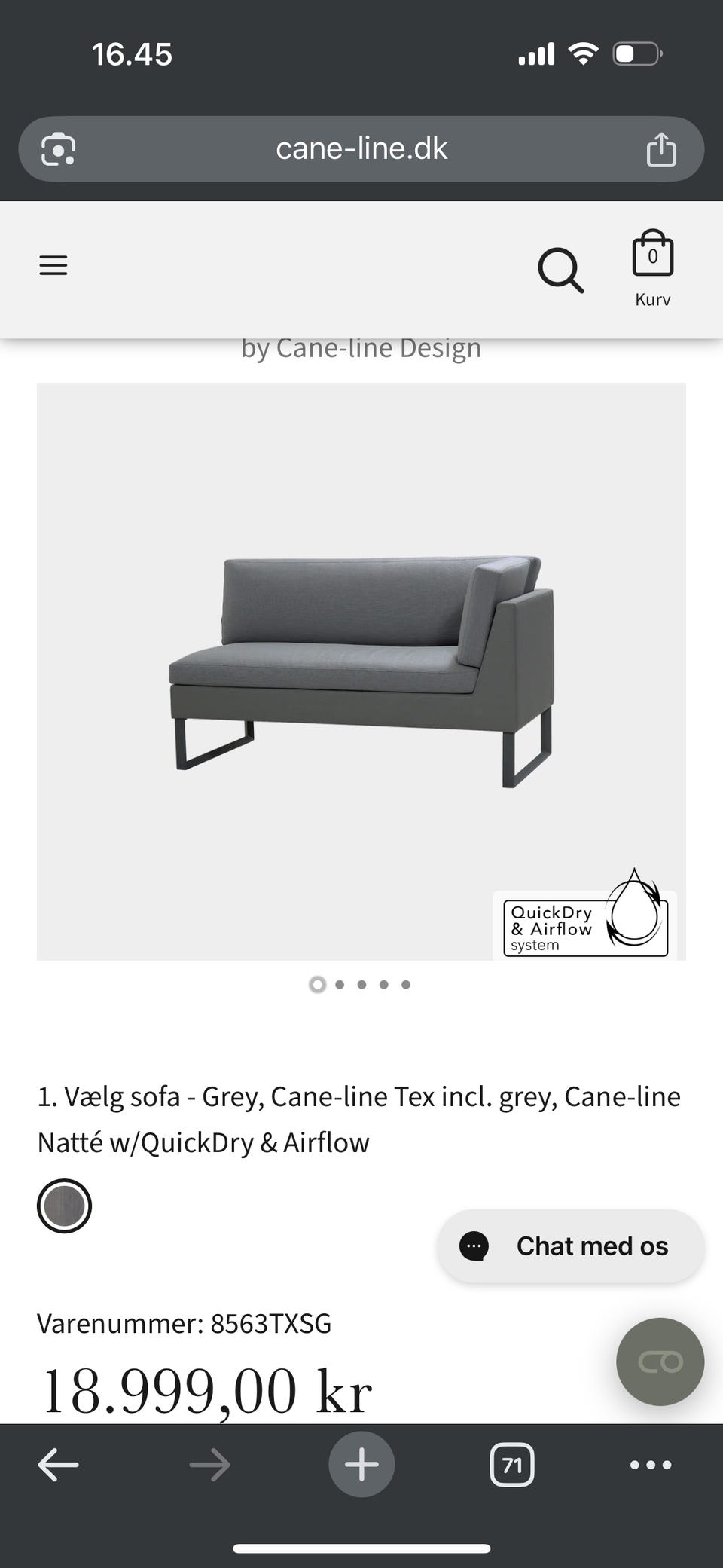The height and width of the screenshot is (1568, 723).
Task: Tap the forward navigation arrow
Action: coord(209,1464)
